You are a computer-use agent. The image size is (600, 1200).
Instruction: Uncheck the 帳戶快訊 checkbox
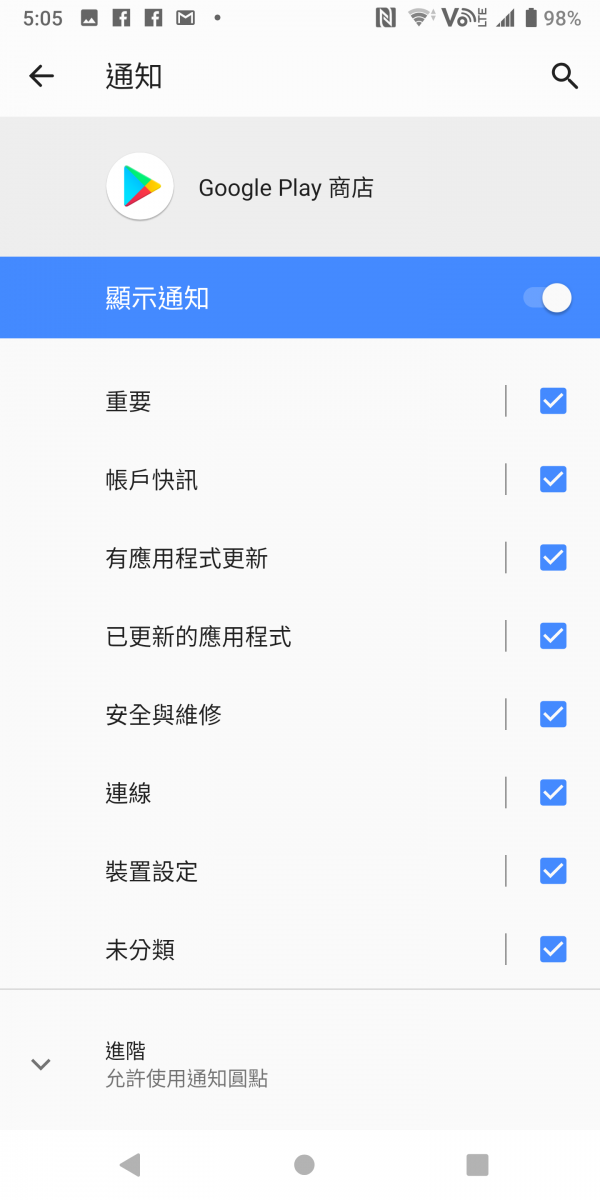(x=553, y=480)
